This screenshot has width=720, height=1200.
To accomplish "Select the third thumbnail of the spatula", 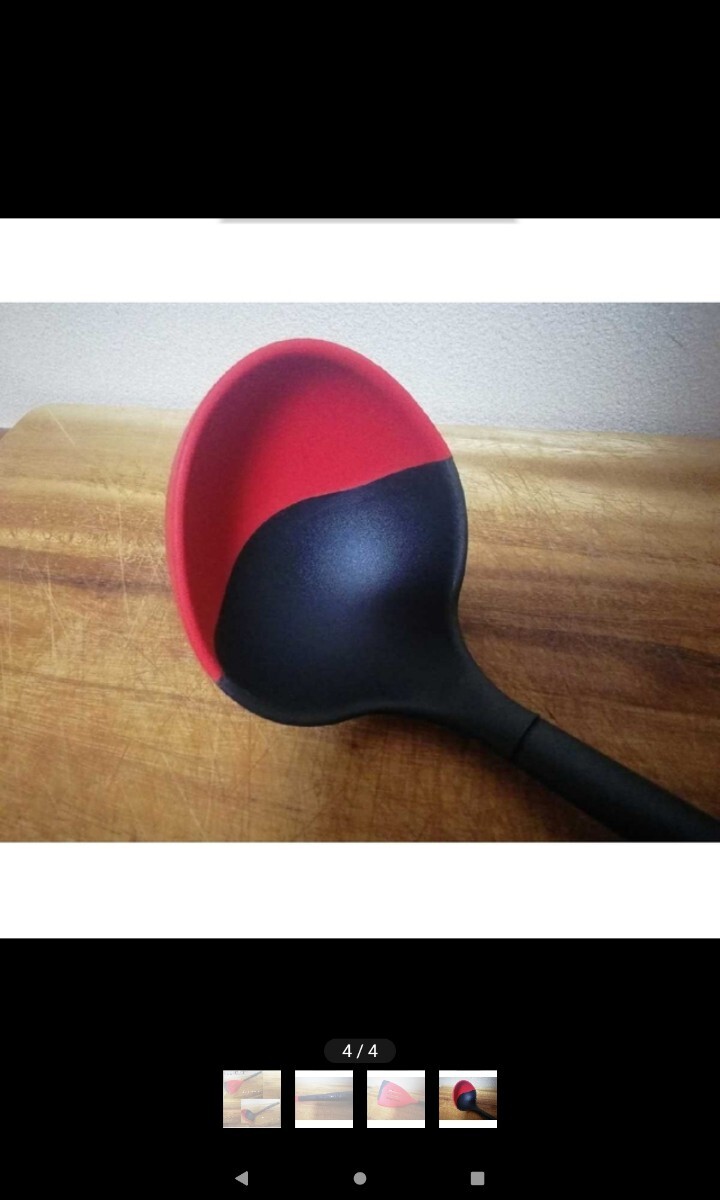I will tap(396, 1099).
